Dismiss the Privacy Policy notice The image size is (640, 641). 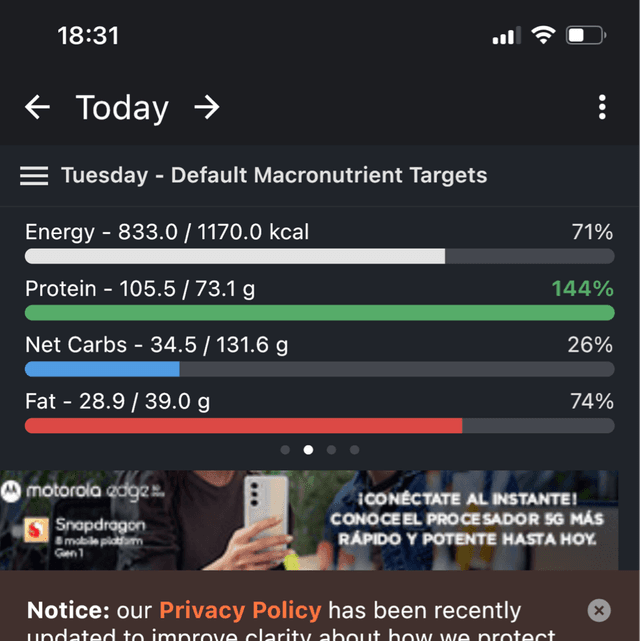point(598,610)
